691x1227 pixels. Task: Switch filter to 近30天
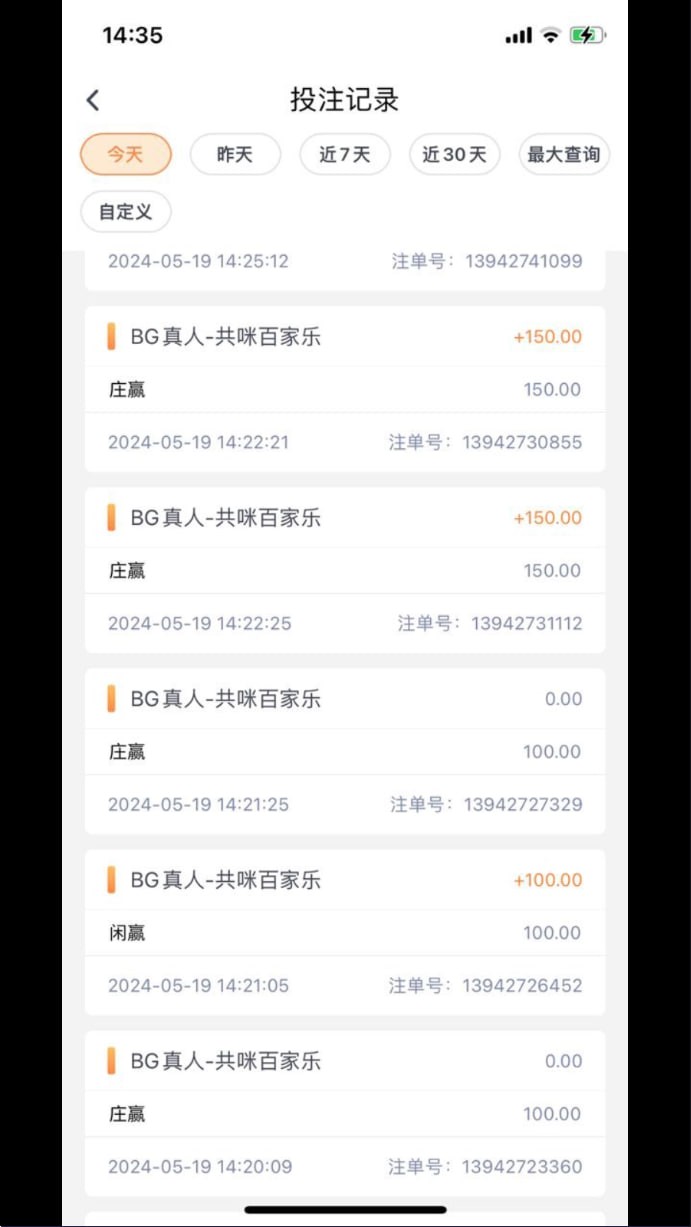pos(454,155)
